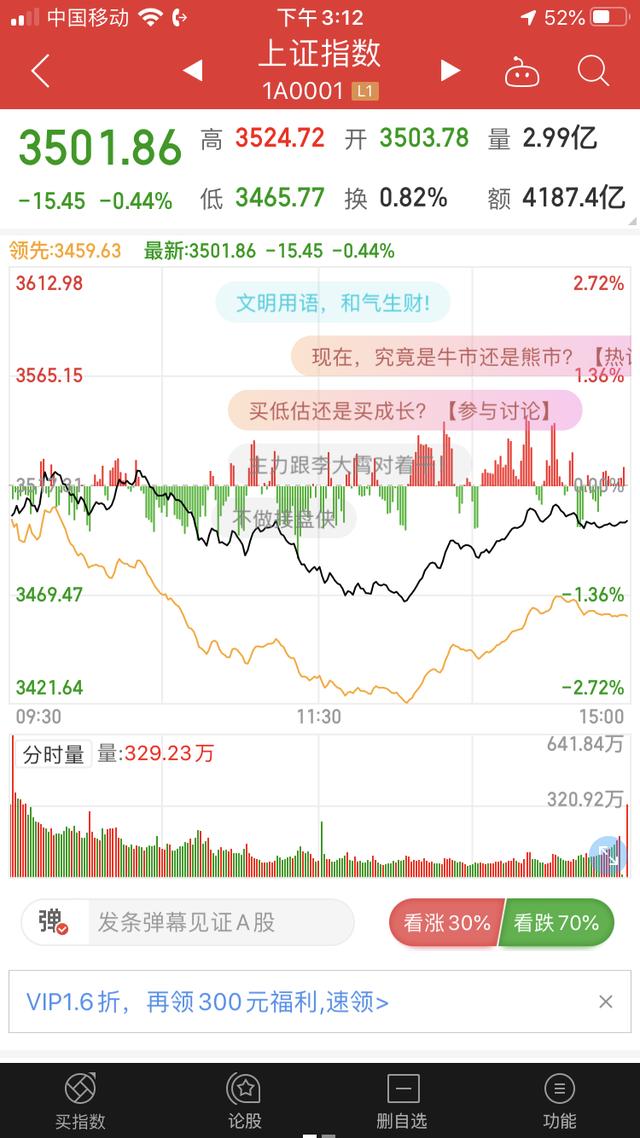Vote 看涨 30%

[446, 922]
